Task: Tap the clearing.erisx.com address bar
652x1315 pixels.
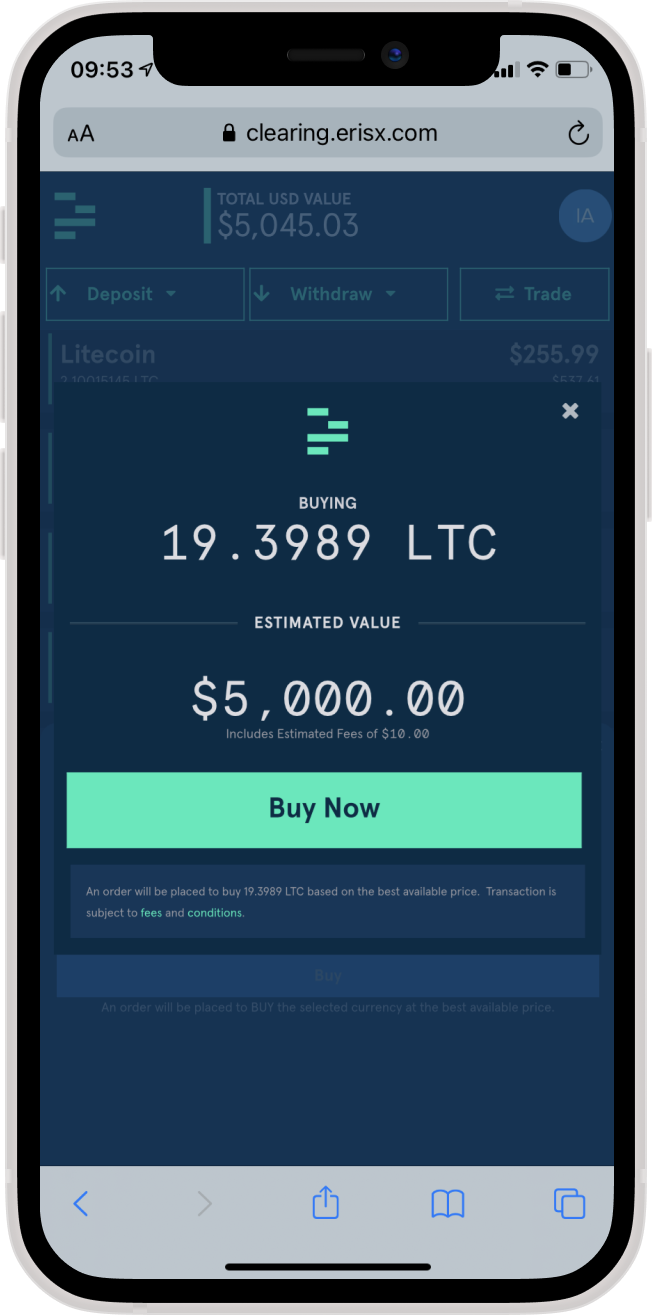Action: pos(330,134)
